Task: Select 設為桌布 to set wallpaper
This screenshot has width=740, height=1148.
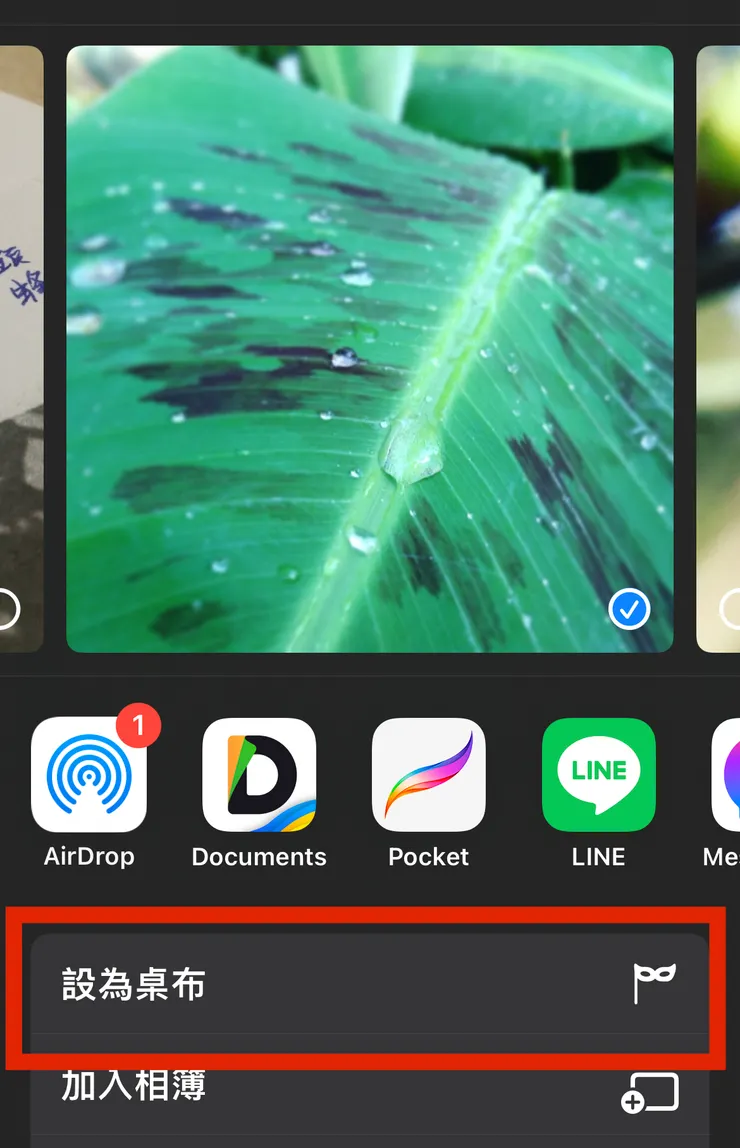Action: click(369, 985)
